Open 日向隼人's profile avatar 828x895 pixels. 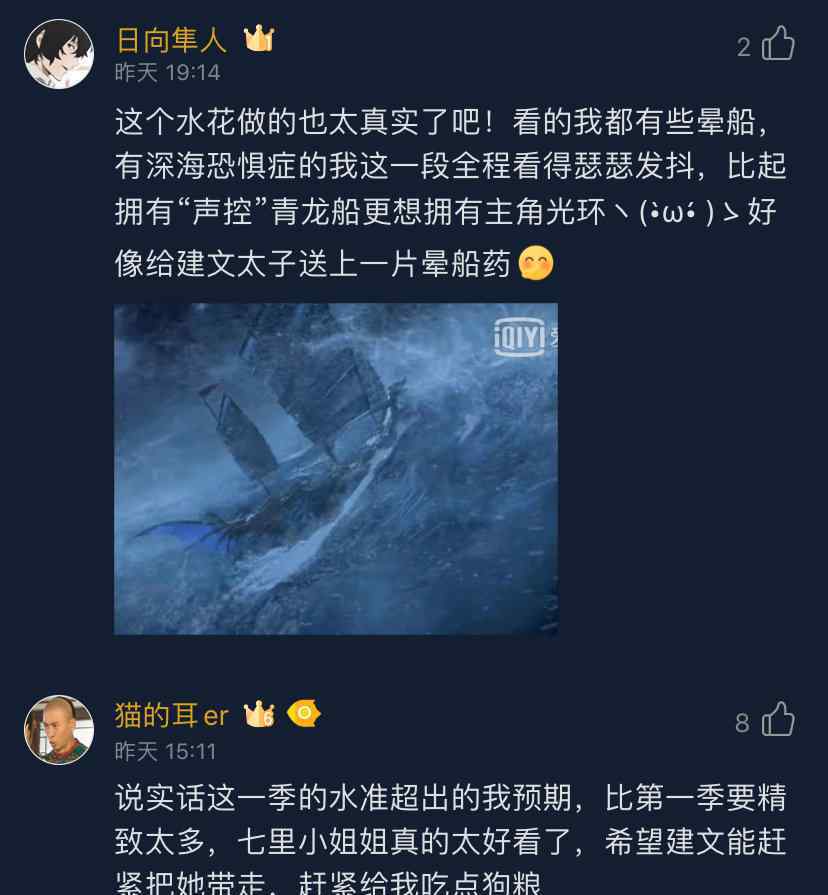pyautogui.click(x=59, y=54)
